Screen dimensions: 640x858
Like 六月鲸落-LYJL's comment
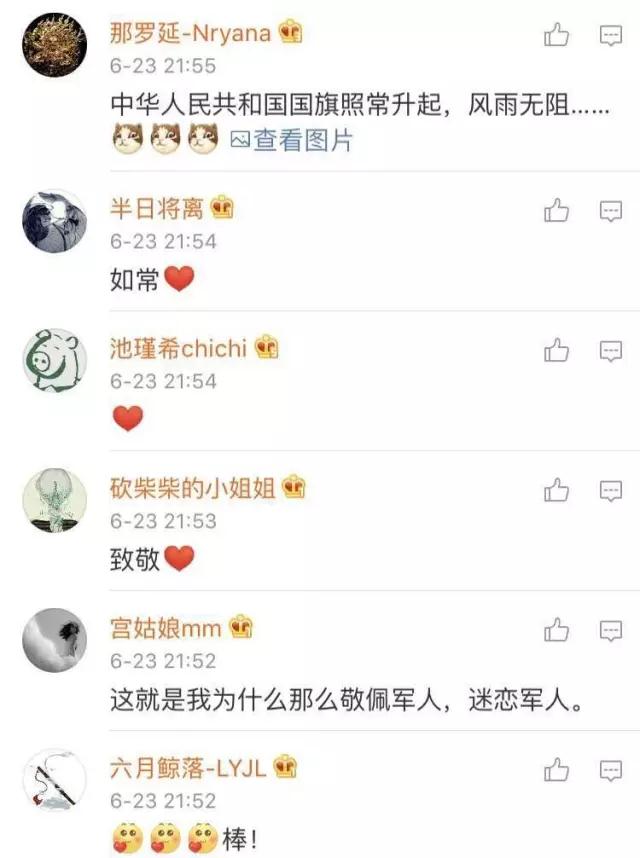point(556,770)
